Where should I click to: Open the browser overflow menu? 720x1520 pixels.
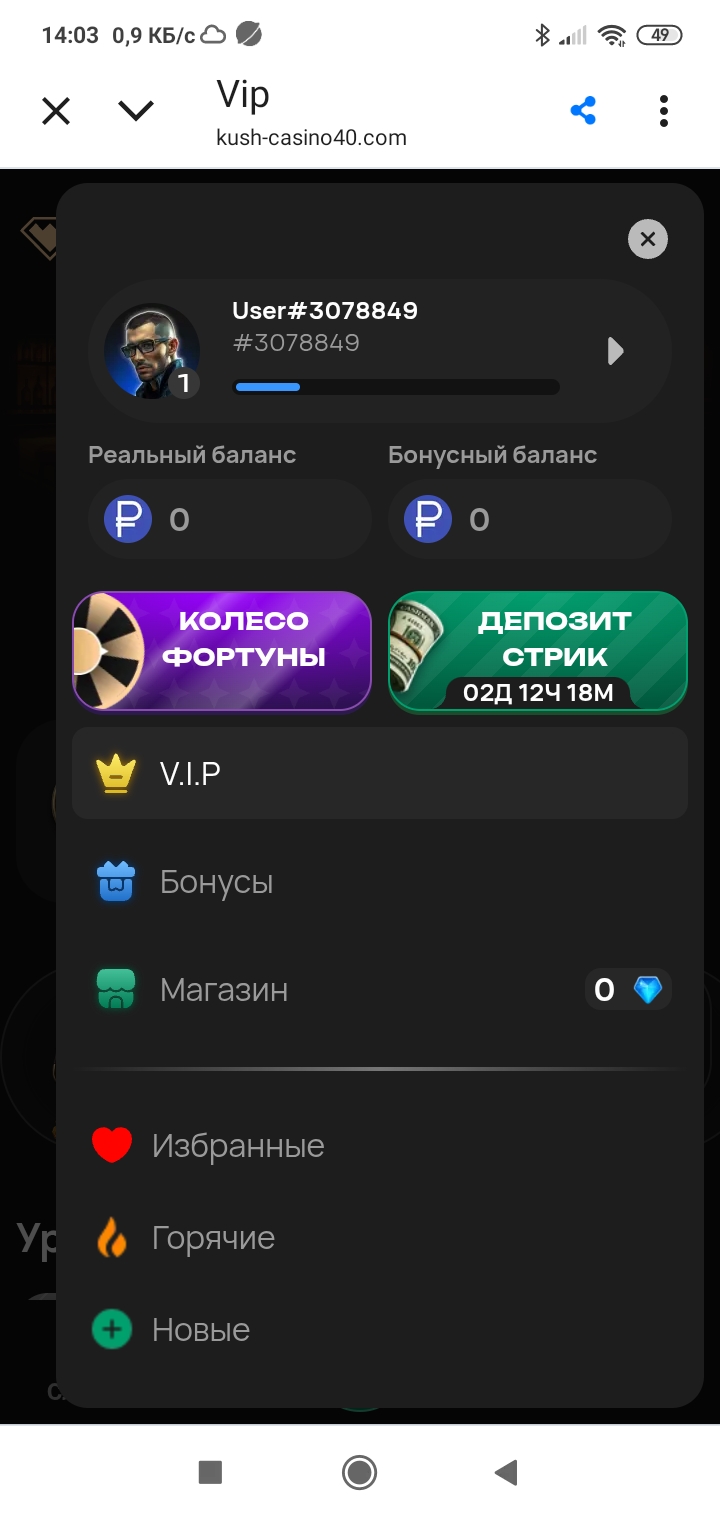[663, 111]
